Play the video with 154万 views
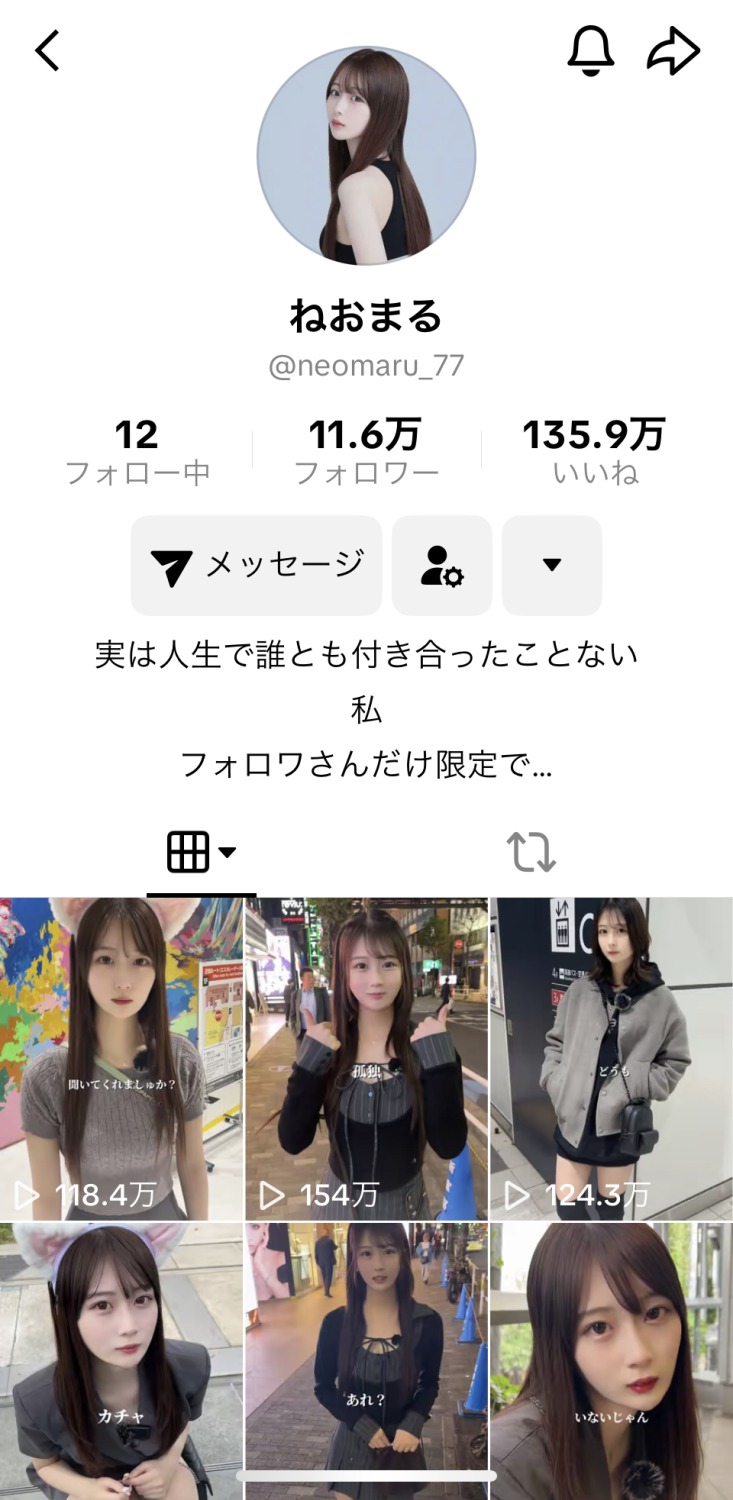 coord(366,1058)
